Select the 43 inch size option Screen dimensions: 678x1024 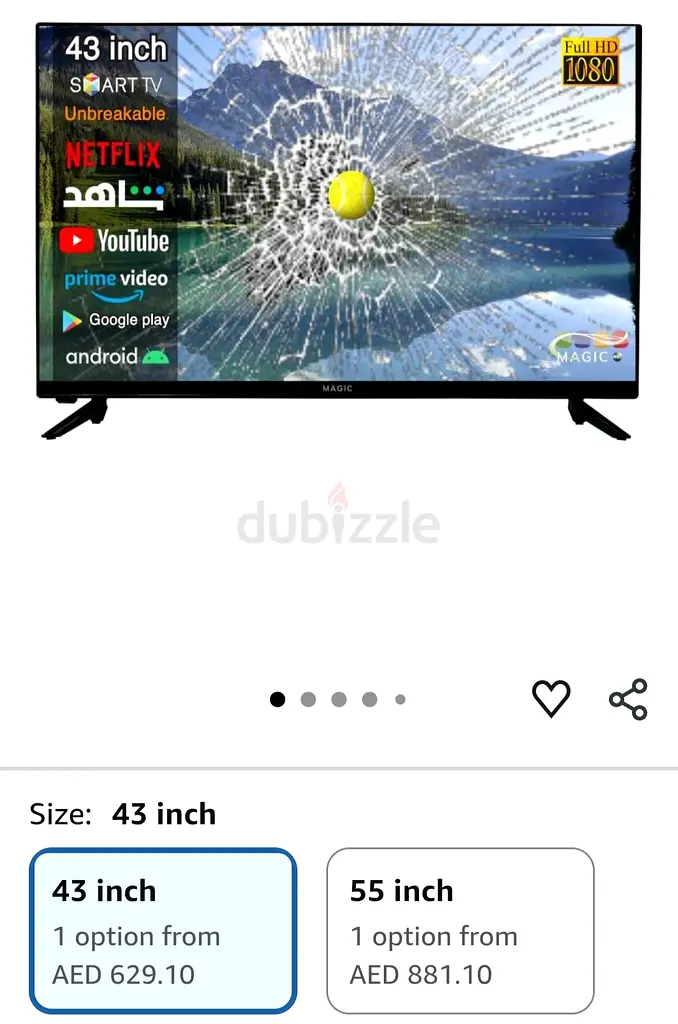tap(163, 931)
